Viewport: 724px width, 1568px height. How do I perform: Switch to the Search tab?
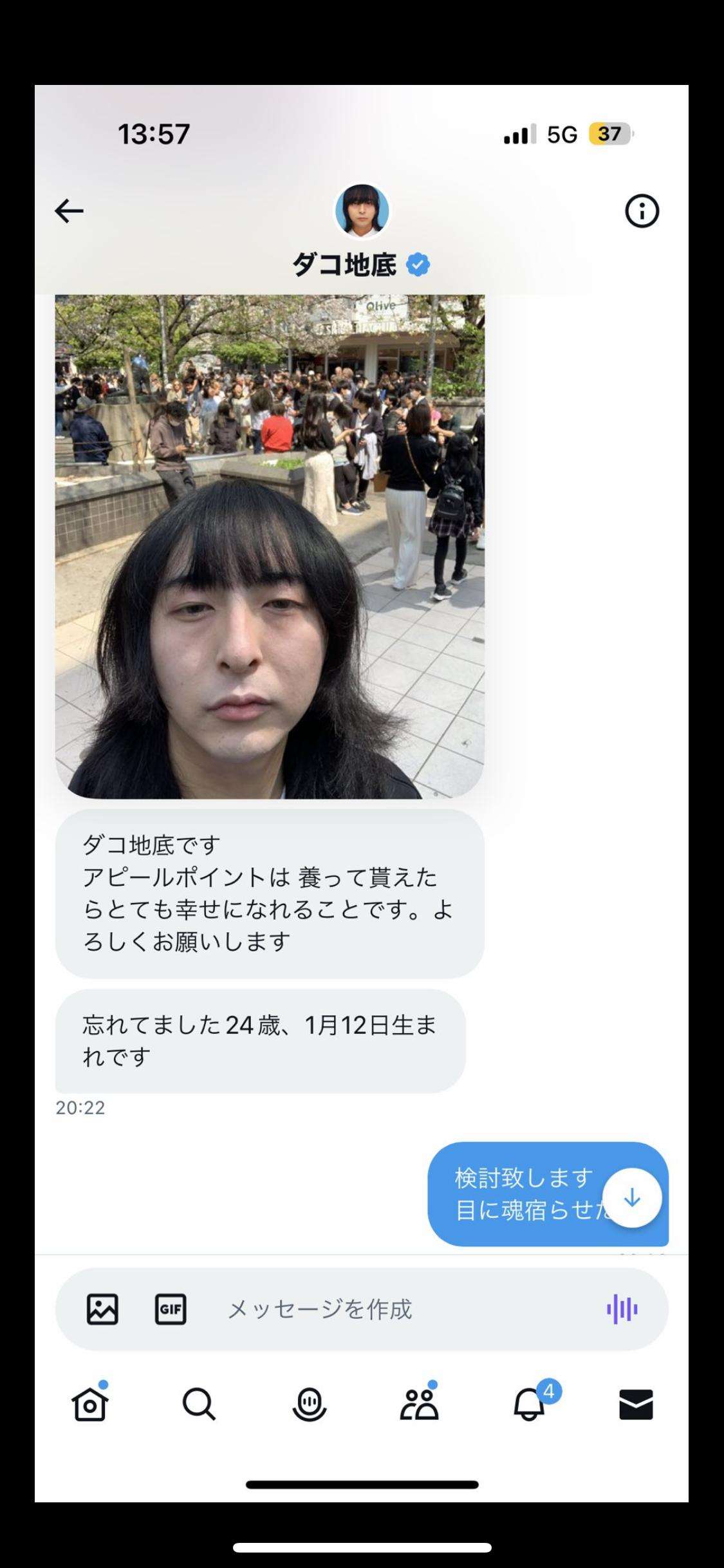(198, 1404)
